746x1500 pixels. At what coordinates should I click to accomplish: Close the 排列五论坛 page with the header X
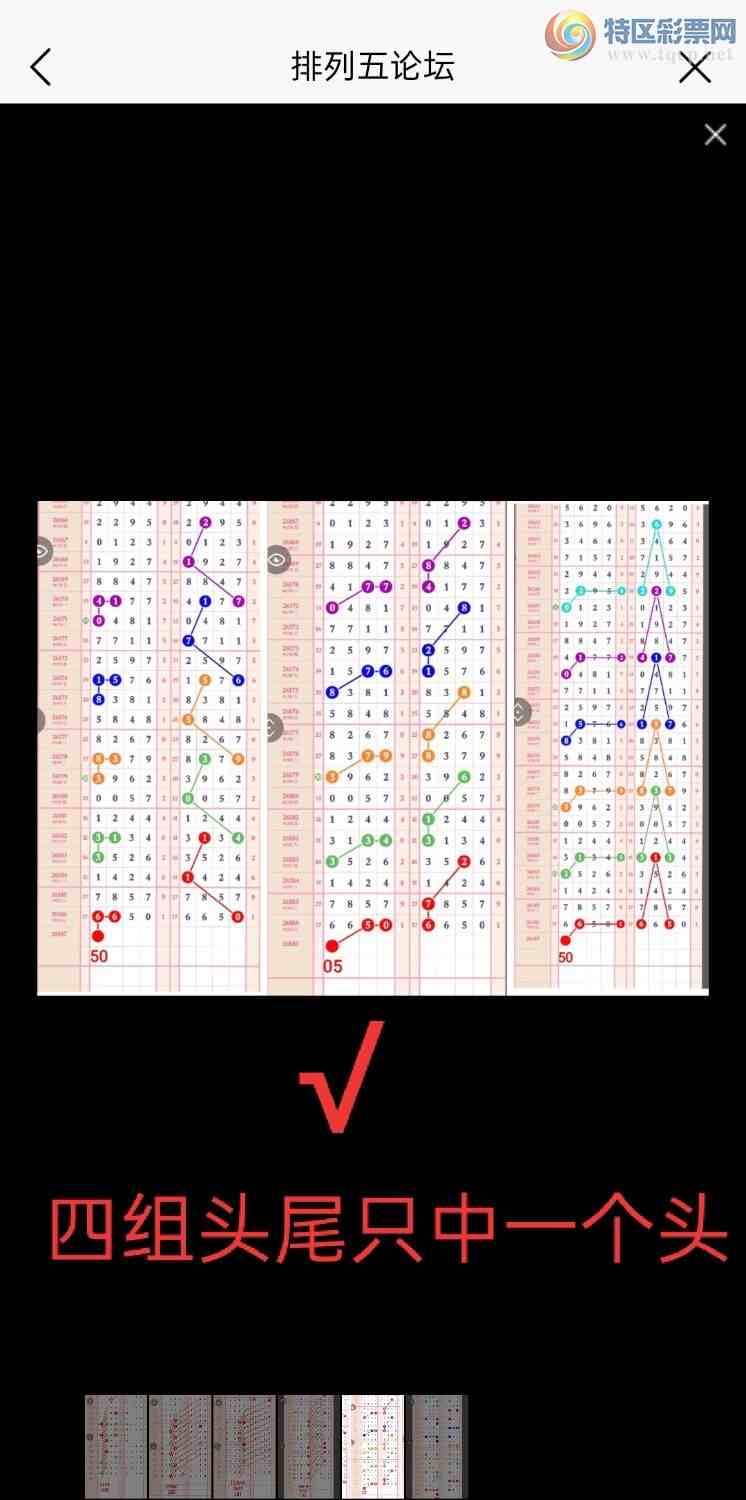coord(695,67)
